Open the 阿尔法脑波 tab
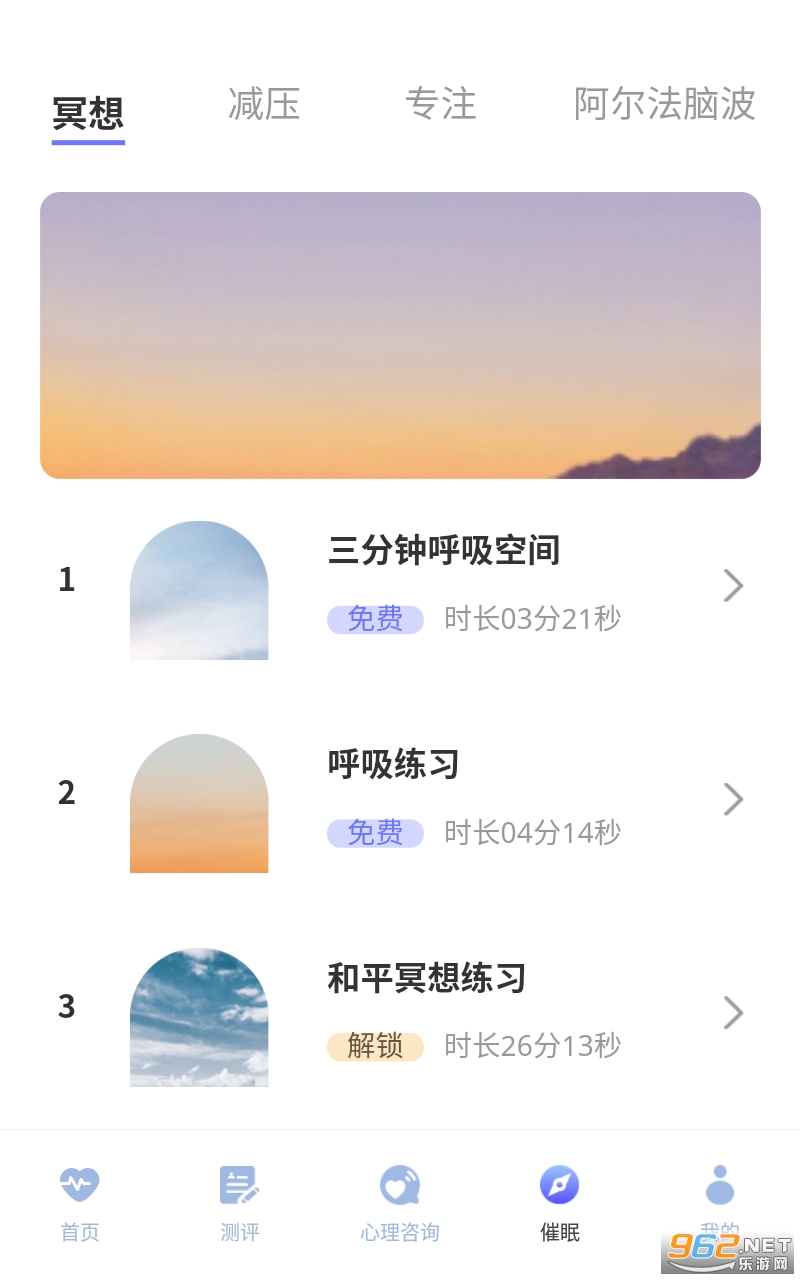This screenshot has width=800, height=1280. click(x=664, y=105)
